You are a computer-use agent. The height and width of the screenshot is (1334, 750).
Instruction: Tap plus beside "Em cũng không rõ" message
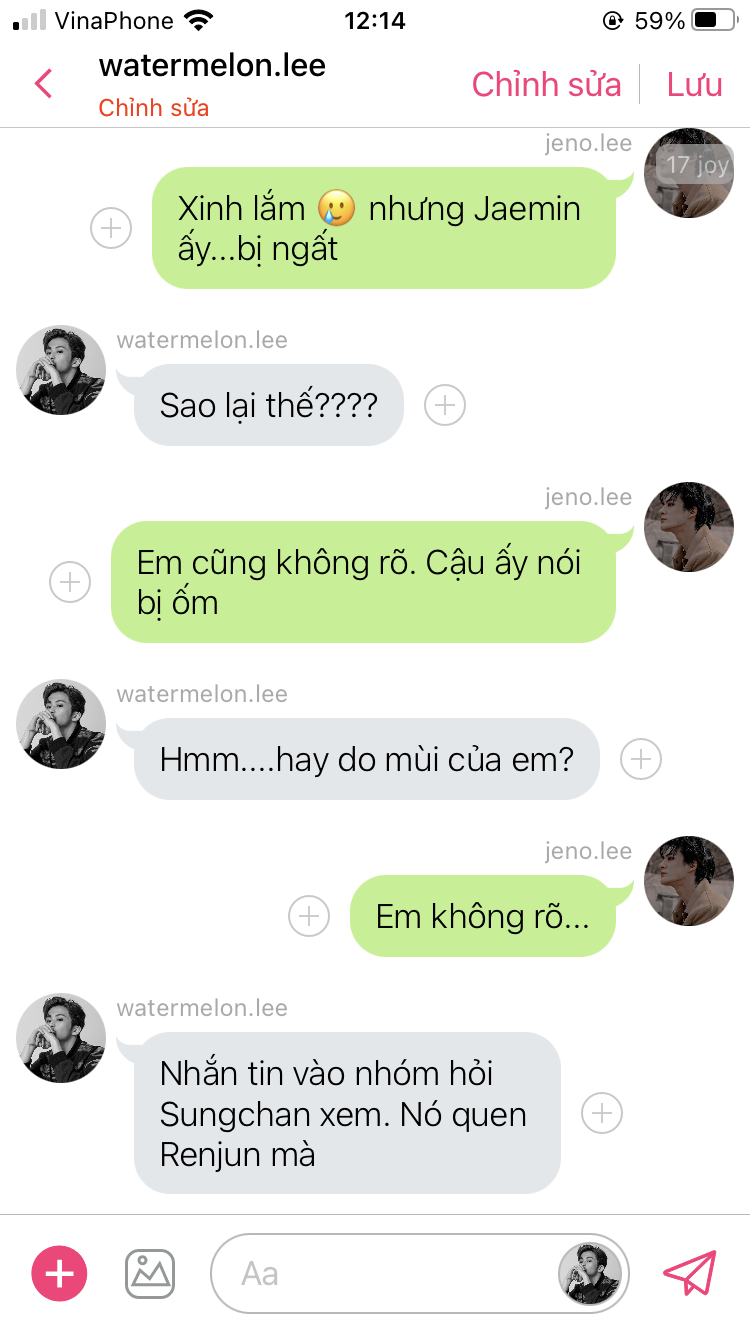pyautogui.click(x=70, y=582)
